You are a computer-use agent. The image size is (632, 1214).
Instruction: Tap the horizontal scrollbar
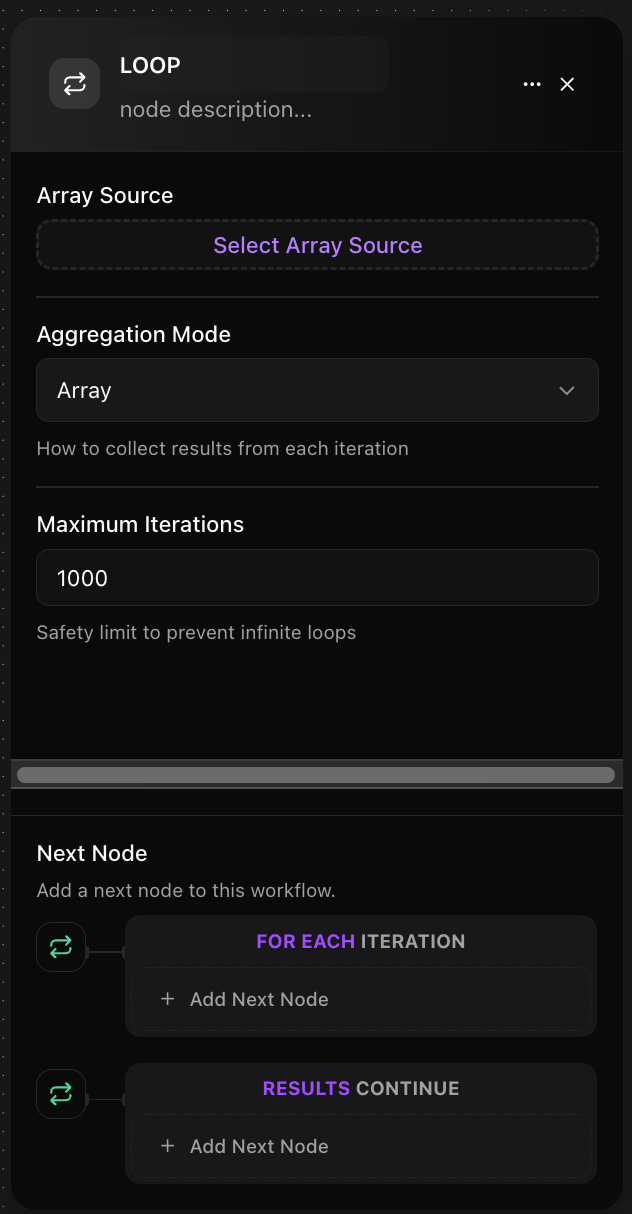[x=316, y=774]
